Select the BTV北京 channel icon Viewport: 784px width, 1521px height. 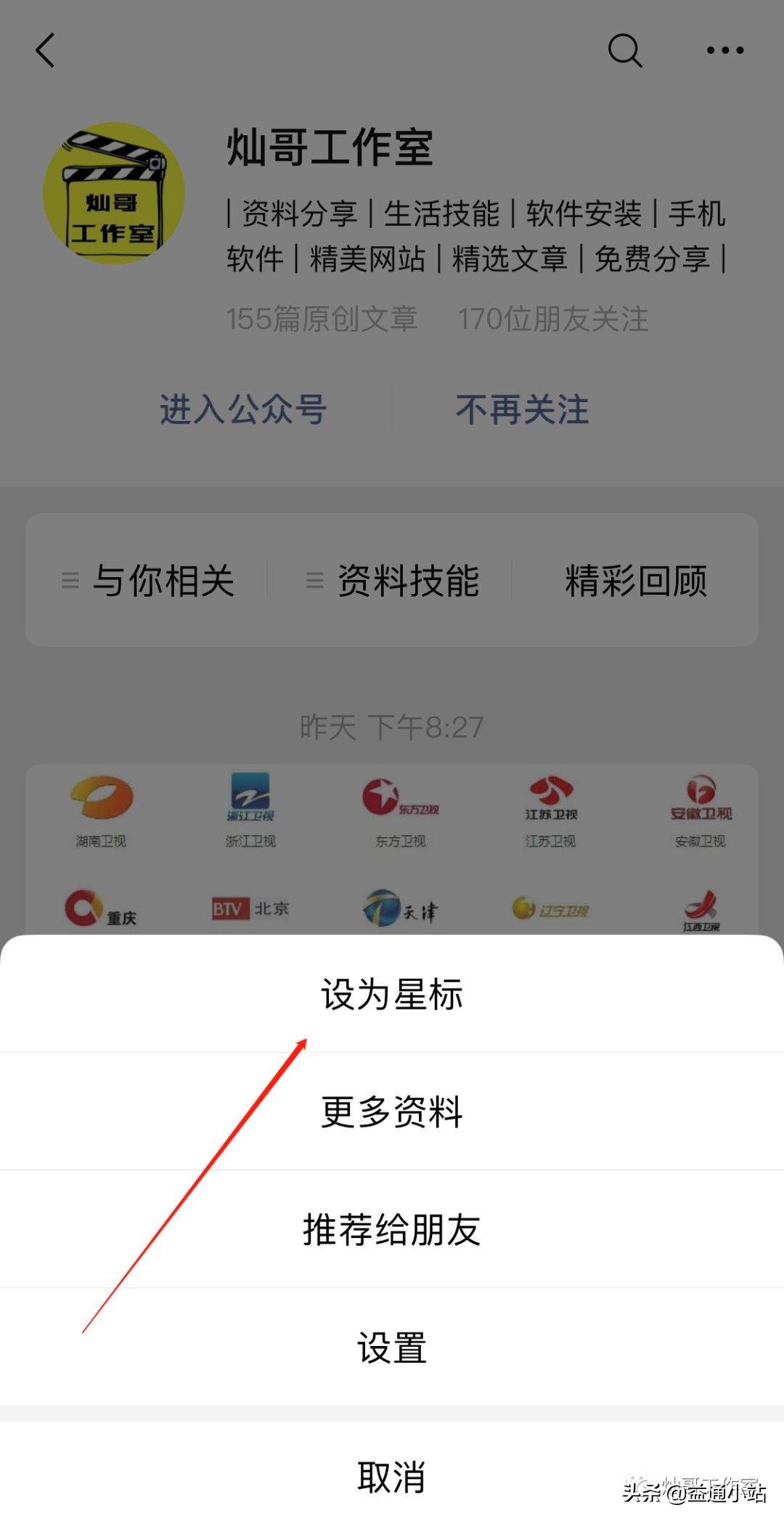pos(250,908)
